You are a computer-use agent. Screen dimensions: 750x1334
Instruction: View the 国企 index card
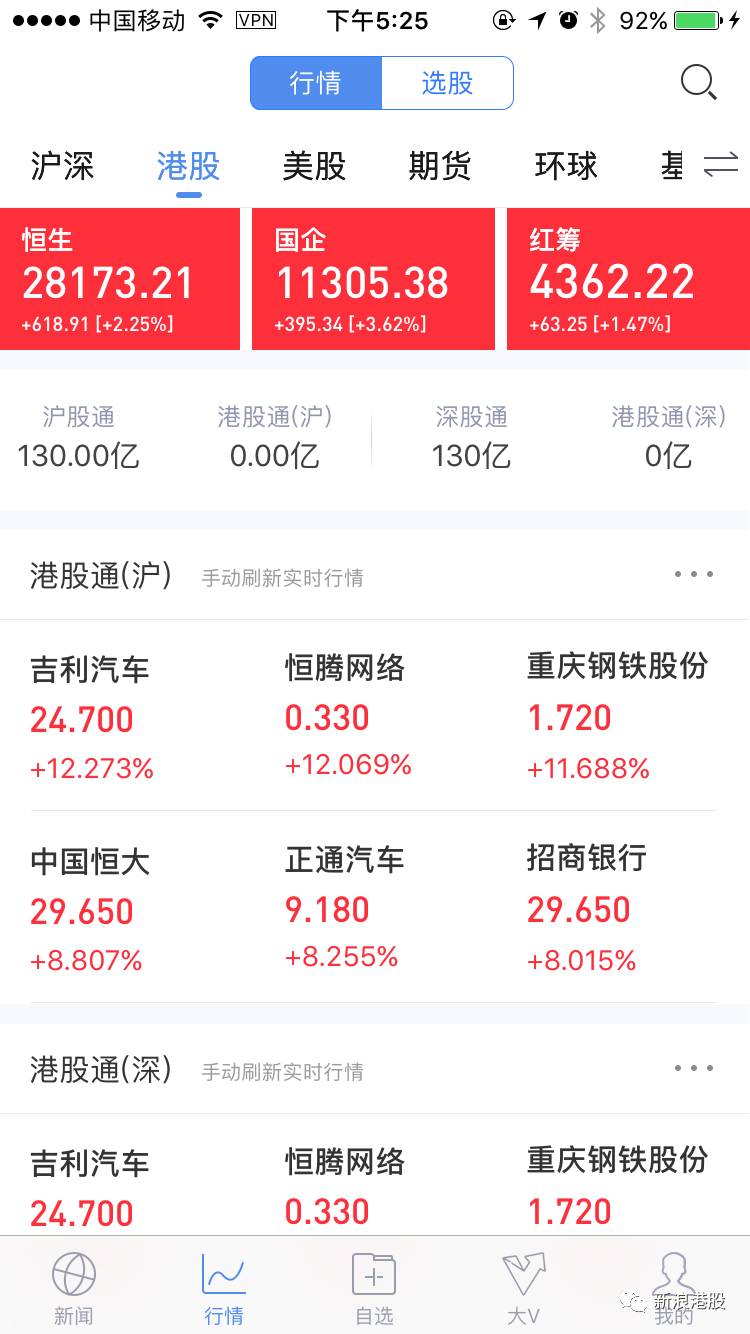click(x=373, y=279)
